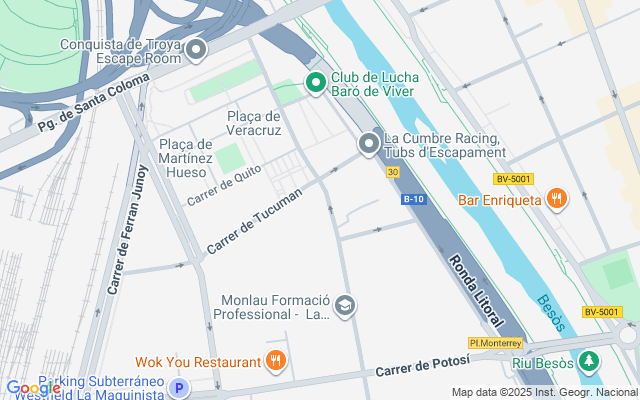View Monlau Formació Professional school marker
Image resolution: width=640 pixels, height=400 pixels.
click(x=345, y=305)
